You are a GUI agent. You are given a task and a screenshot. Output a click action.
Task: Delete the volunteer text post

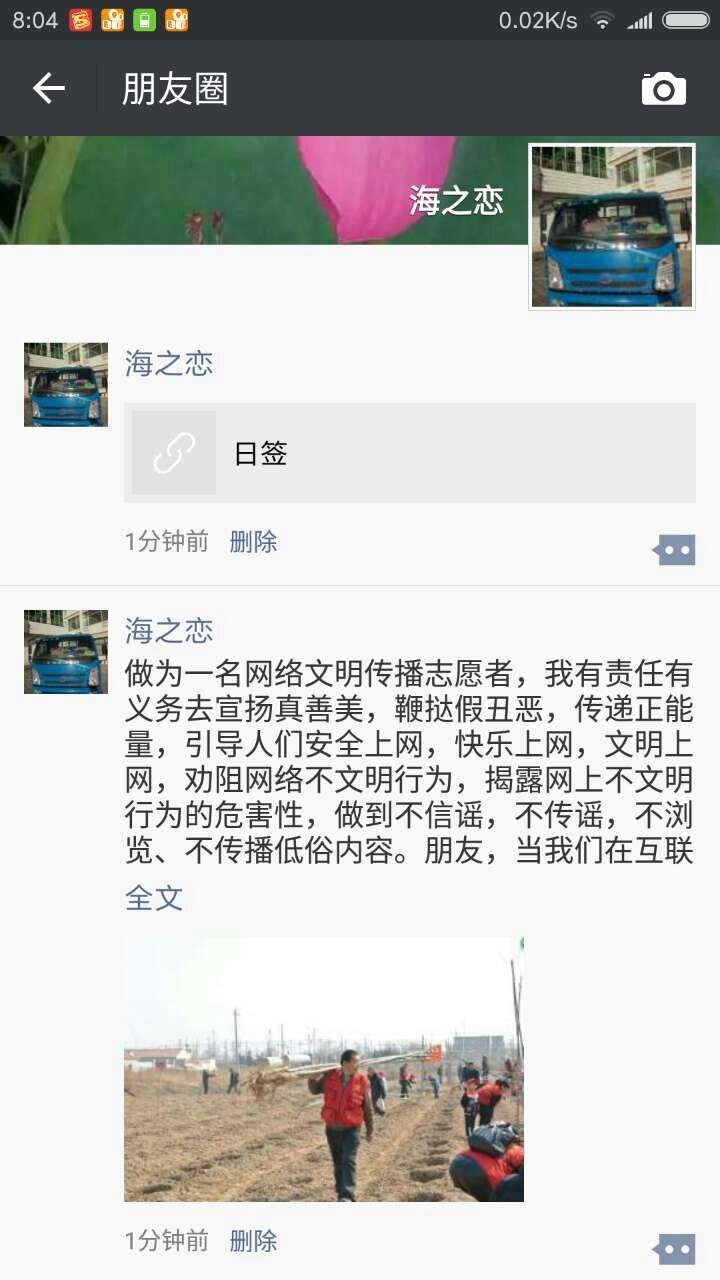coord(253,1241)
